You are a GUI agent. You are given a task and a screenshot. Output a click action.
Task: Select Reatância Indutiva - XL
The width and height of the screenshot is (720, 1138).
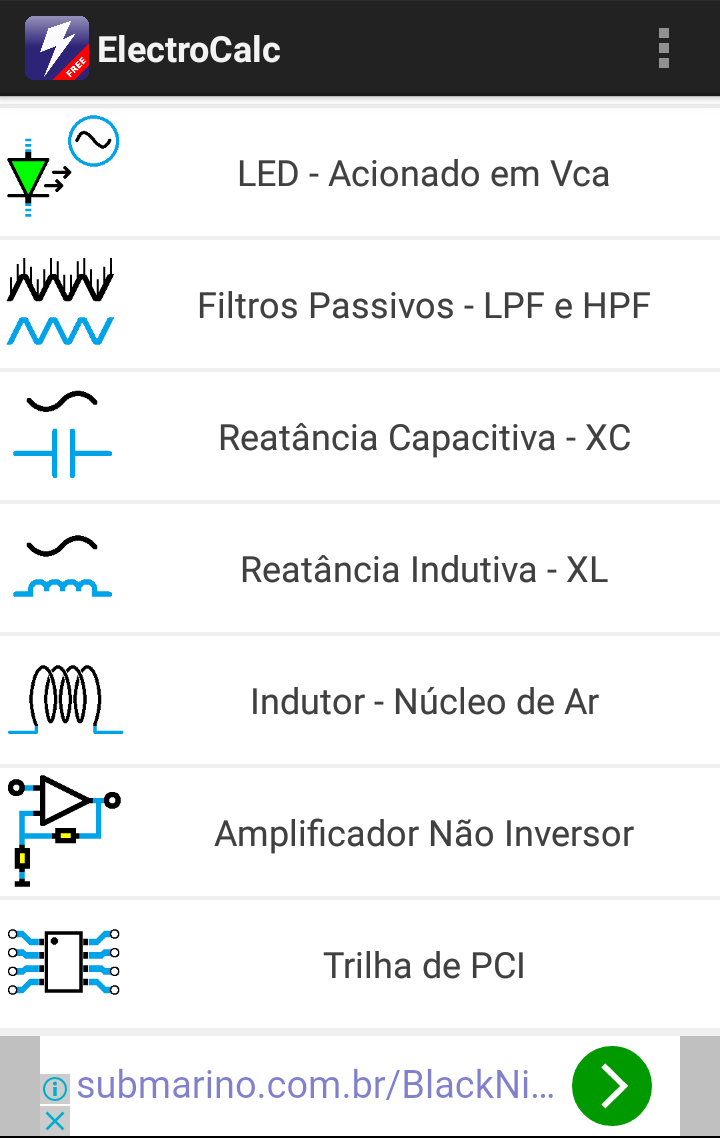(x=424, y=569)
